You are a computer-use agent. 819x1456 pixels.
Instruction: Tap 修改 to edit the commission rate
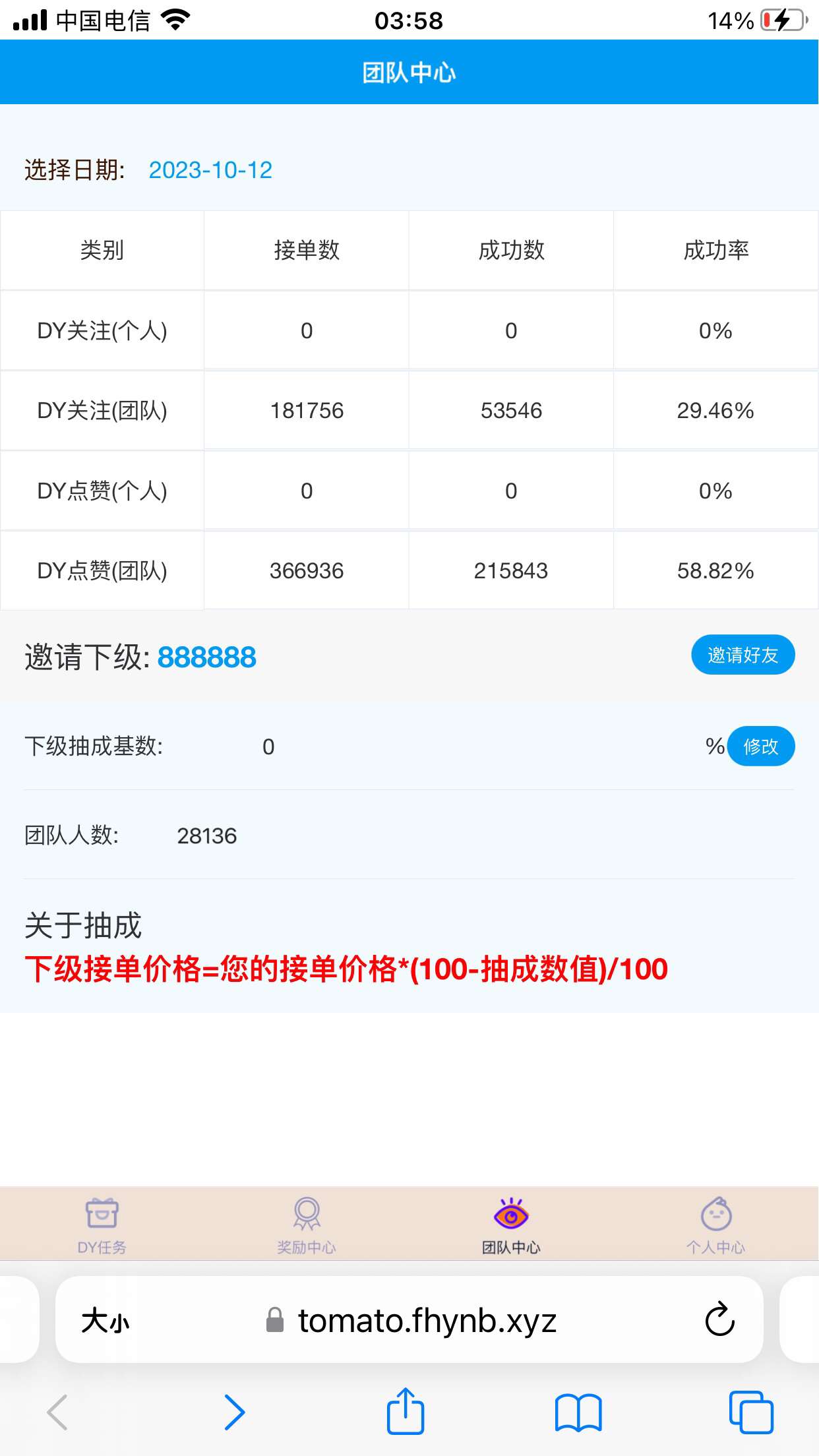tap(760, 746)
